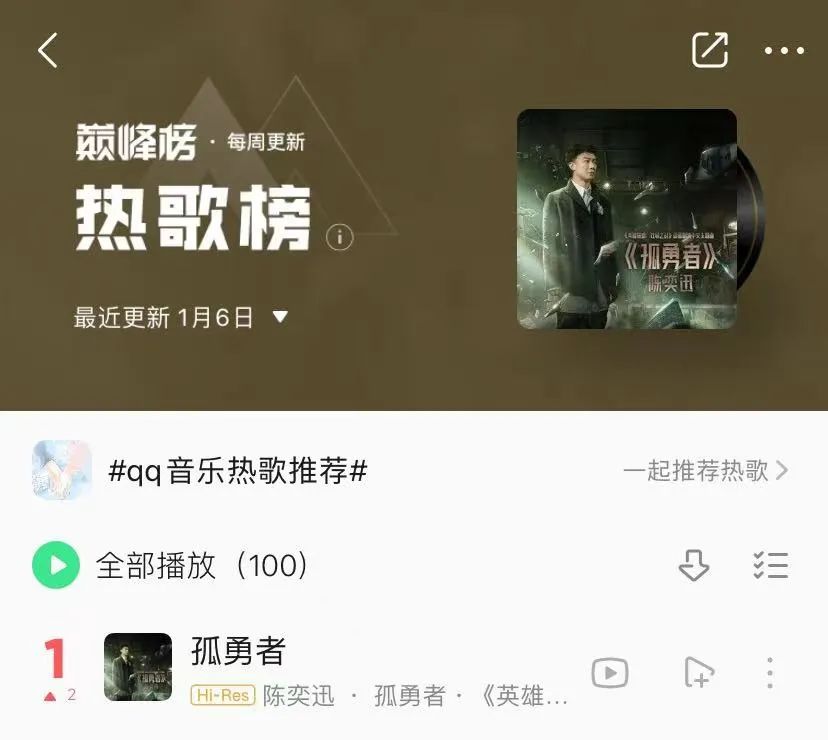
Task: Open the chart info icon beside 热歌榜
Action: coord(340,237)
